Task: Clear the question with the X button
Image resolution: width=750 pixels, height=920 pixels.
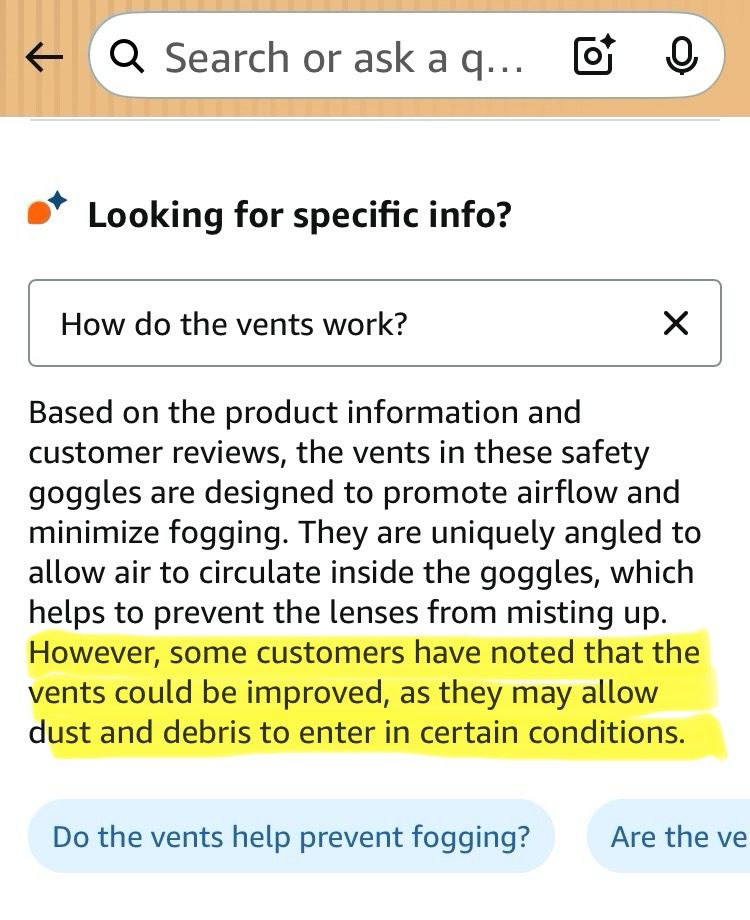Action: point(676,323)
